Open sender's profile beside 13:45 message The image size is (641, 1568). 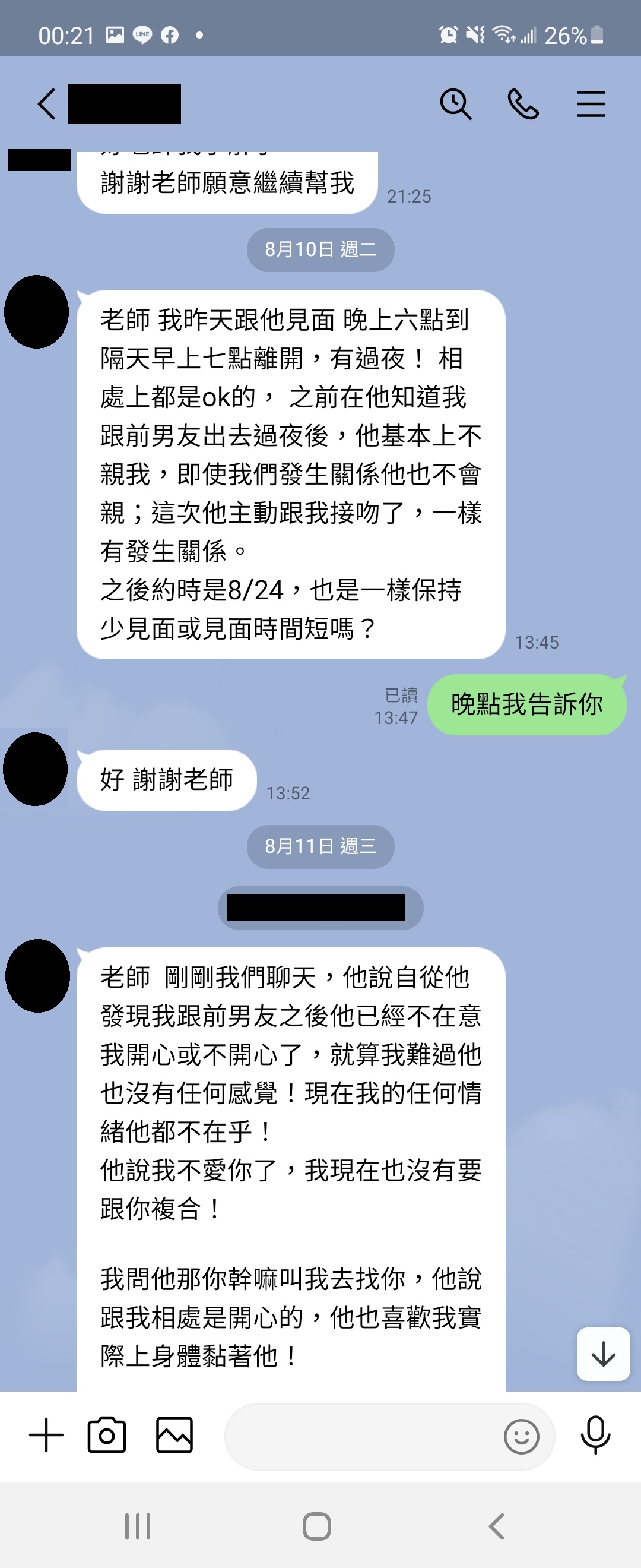point(36,312)
